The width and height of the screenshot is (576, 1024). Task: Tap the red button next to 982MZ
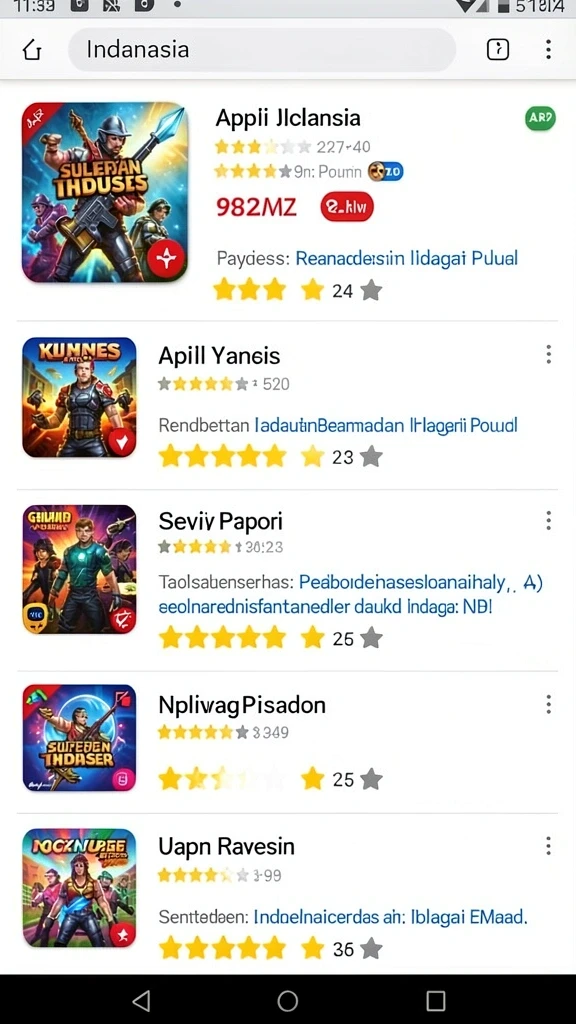(x=347, y=208)
